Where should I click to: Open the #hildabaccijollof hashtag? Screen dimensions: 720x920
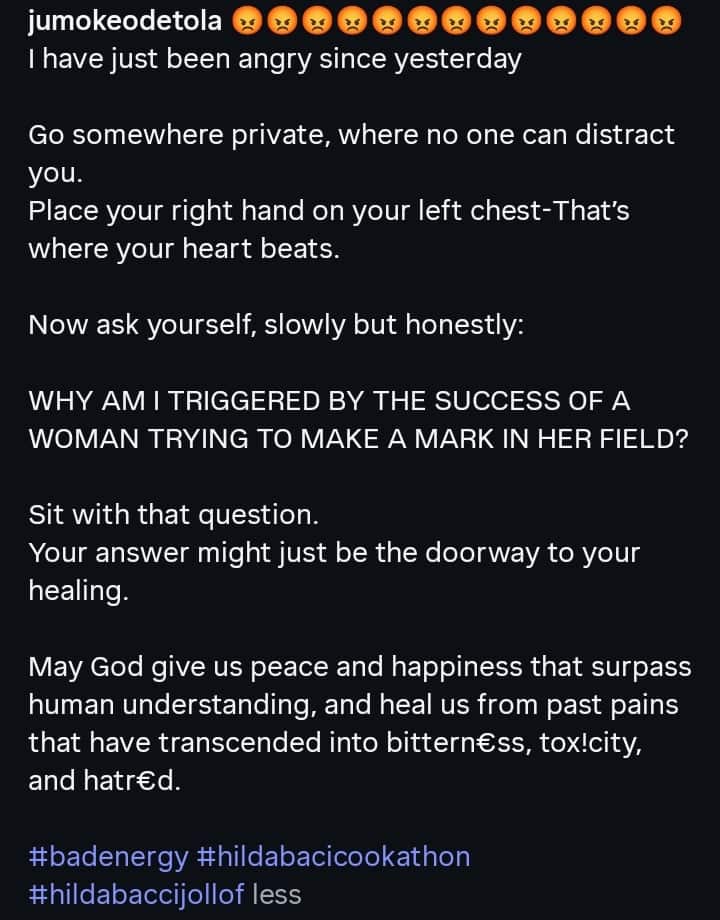(x=136, y=894)
